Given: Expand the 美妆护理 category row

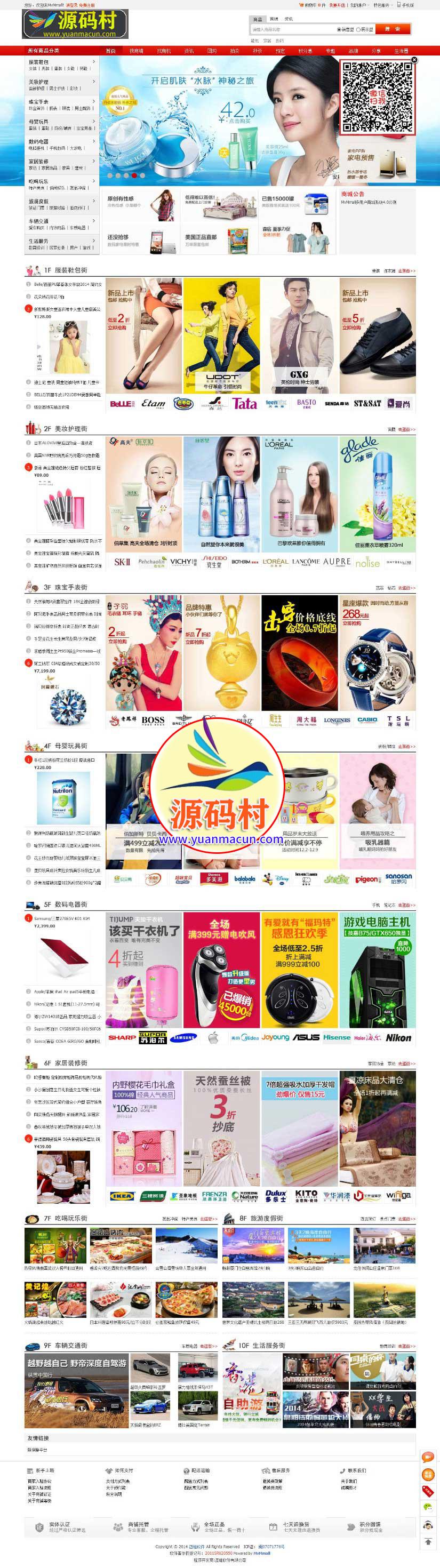Looking at the screenshot, I should pos(61,85).
